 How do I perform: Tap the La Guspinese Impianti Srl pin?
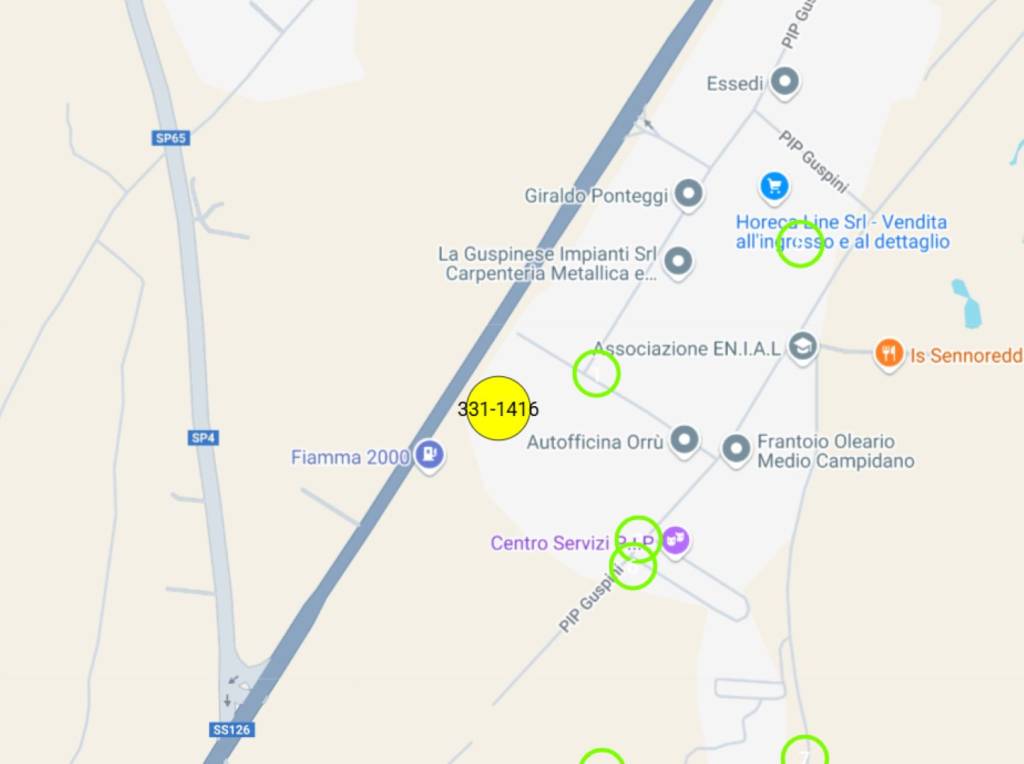click(679, 262)
